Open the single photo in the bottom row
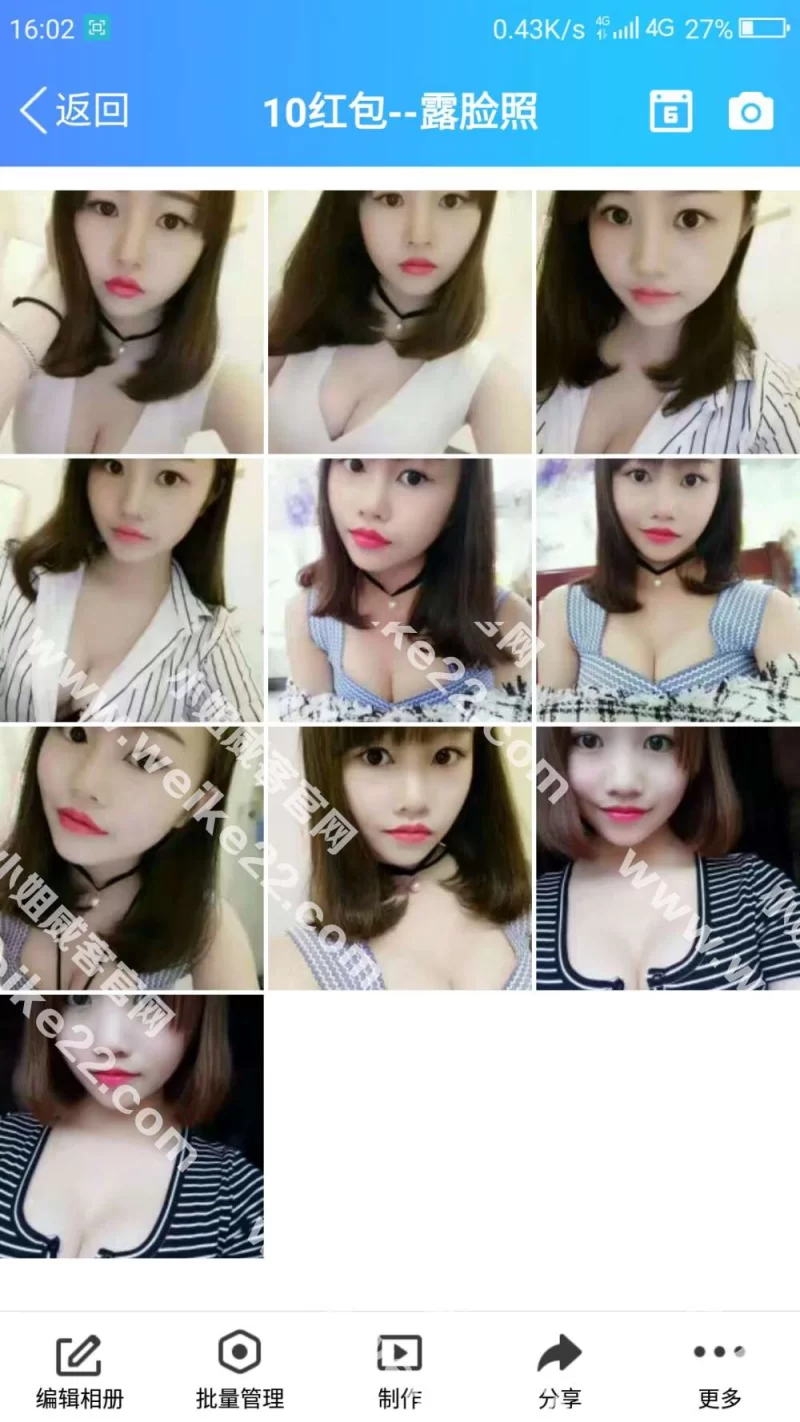Viewport: 800px width, 1422px height. point(132,1126)
